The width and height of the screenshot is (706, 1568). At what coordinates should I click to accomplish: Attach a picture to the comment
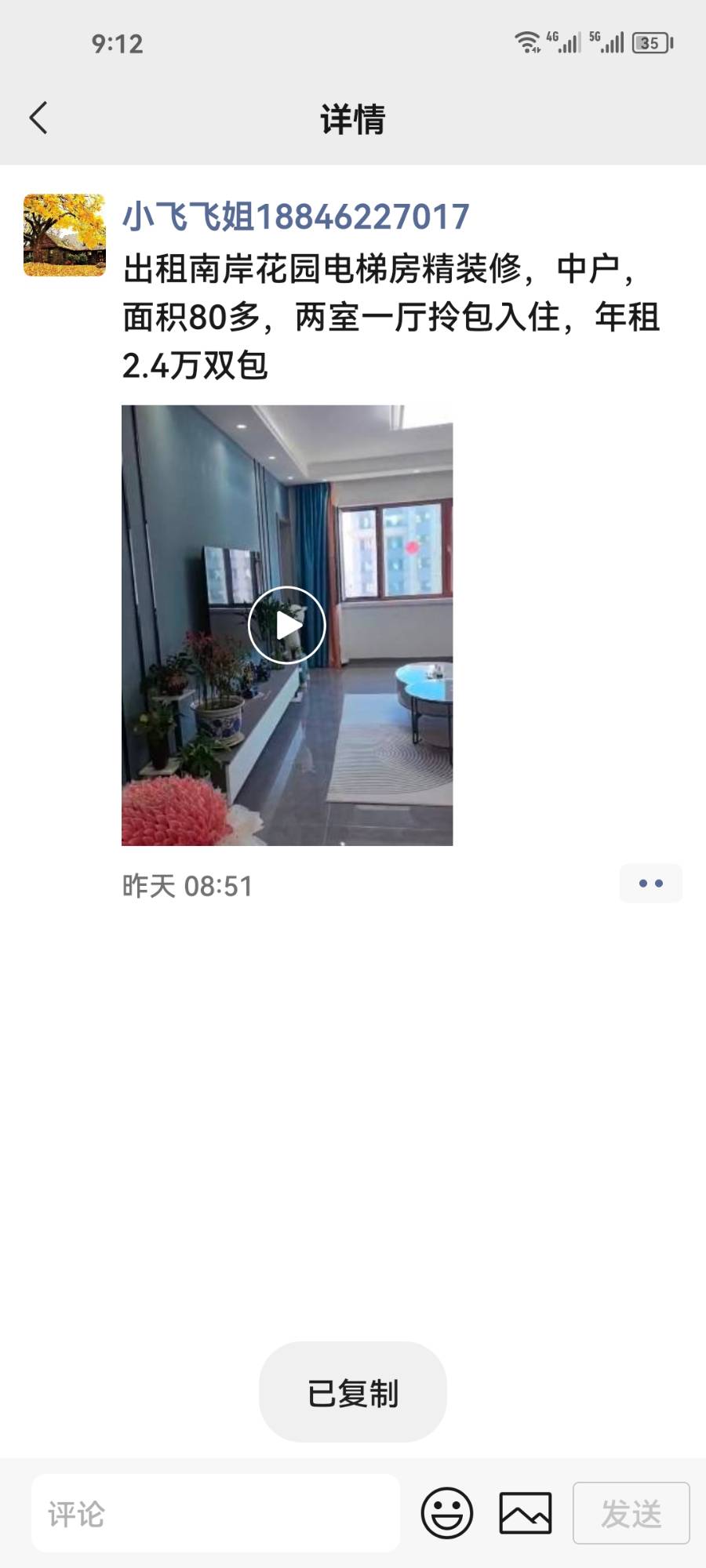(526, 1513)
